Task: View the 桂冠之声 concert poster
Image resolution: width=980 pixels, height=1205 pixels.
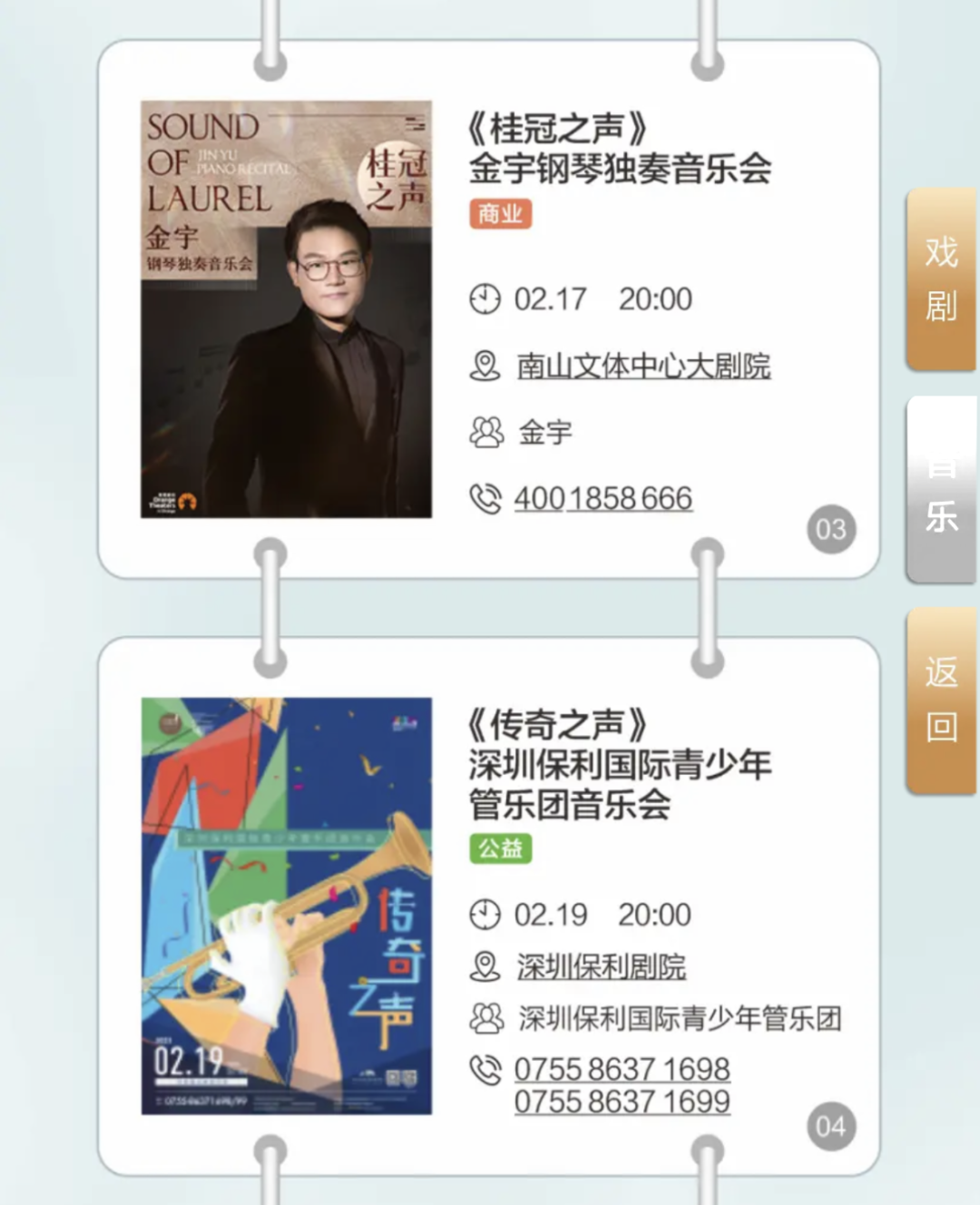Action: click(x=286, y=309)
